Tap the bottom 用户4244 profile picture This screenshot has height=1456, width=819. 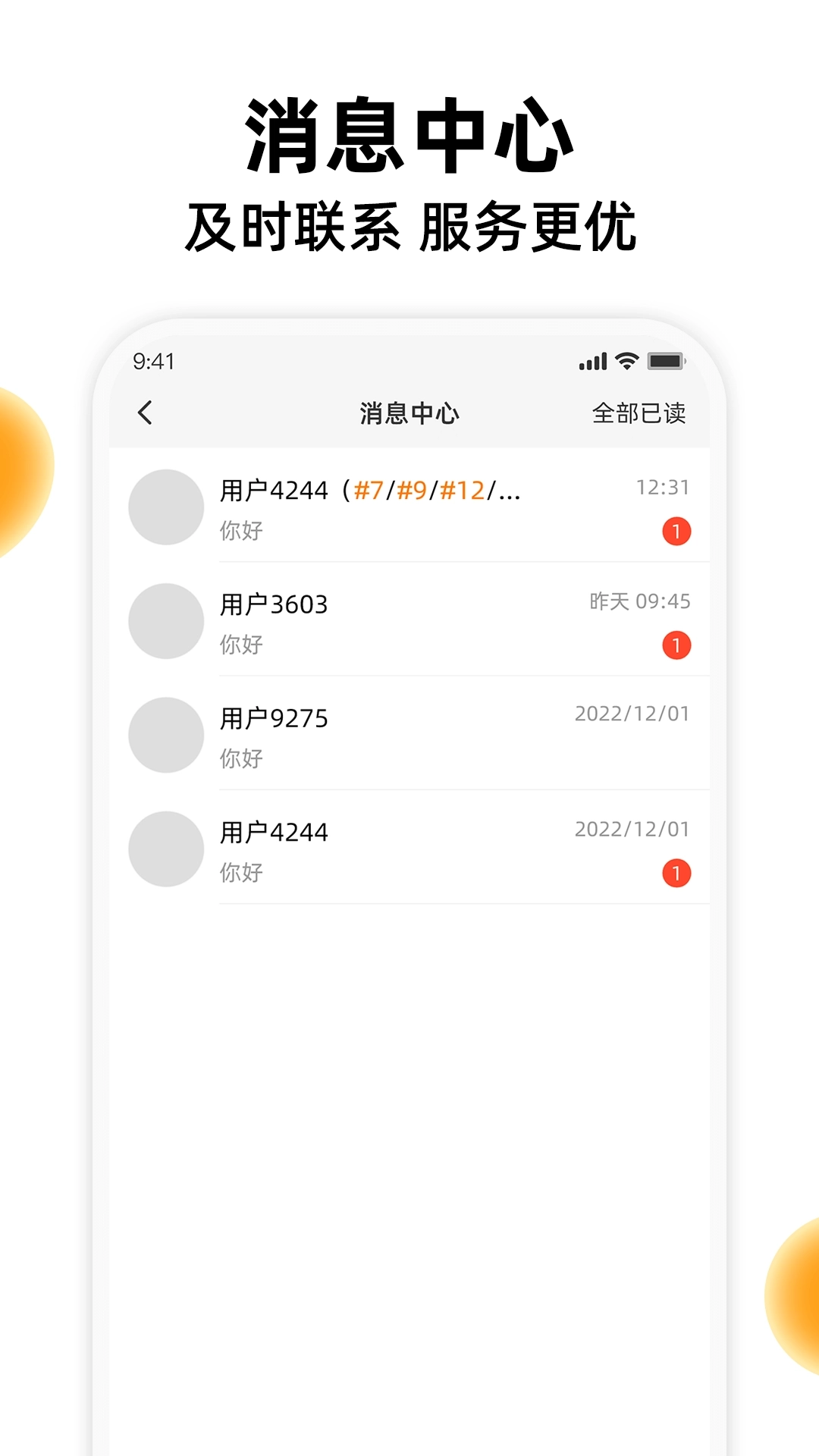pos(166,848)
